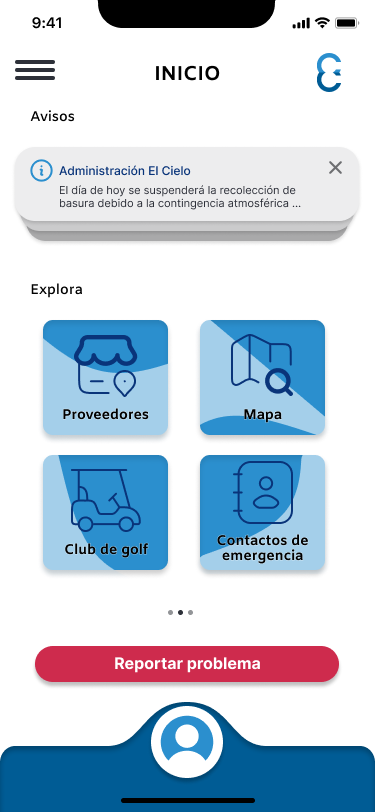The width and height of the screenshot is (375, 812).
Task: Tap the page indicator dots
Action: (x=180, y=612)
